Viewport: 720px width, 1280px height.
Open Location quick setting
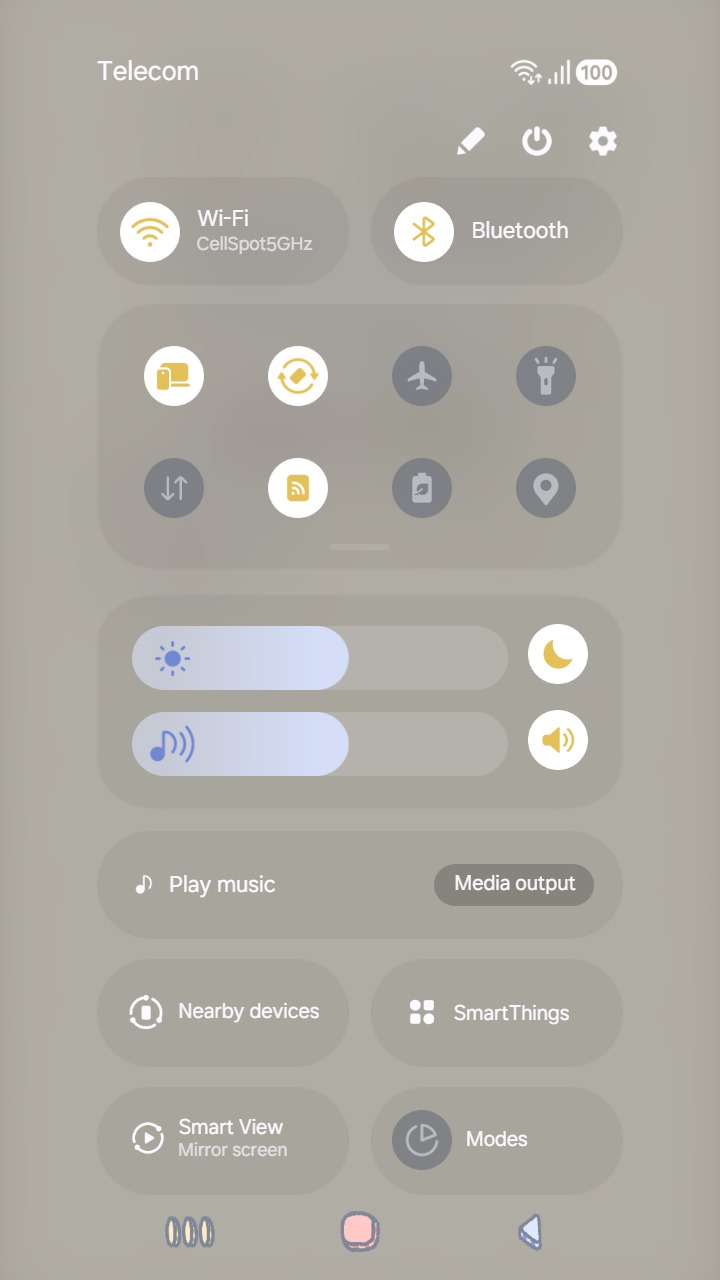[x=545, y=488]
